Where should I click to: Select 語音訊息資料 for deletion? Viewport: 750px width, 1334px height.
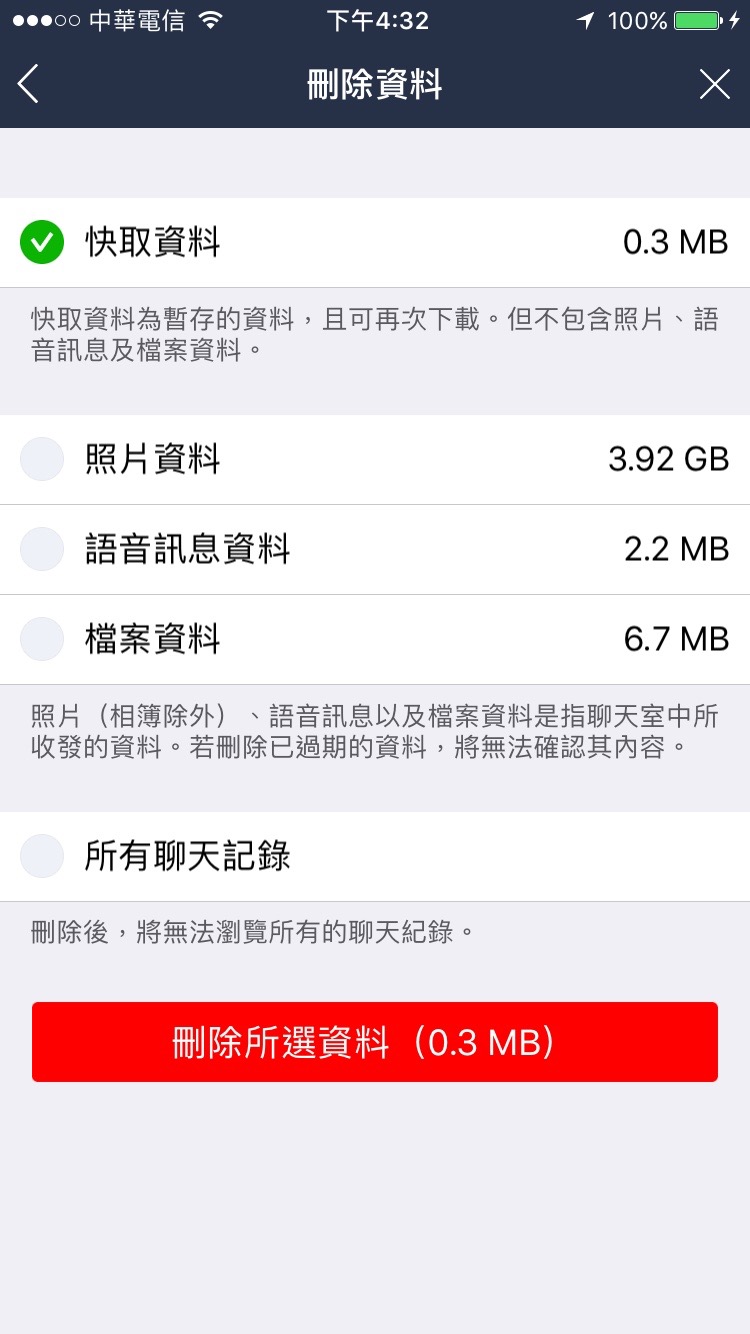(x=42, y=549)
